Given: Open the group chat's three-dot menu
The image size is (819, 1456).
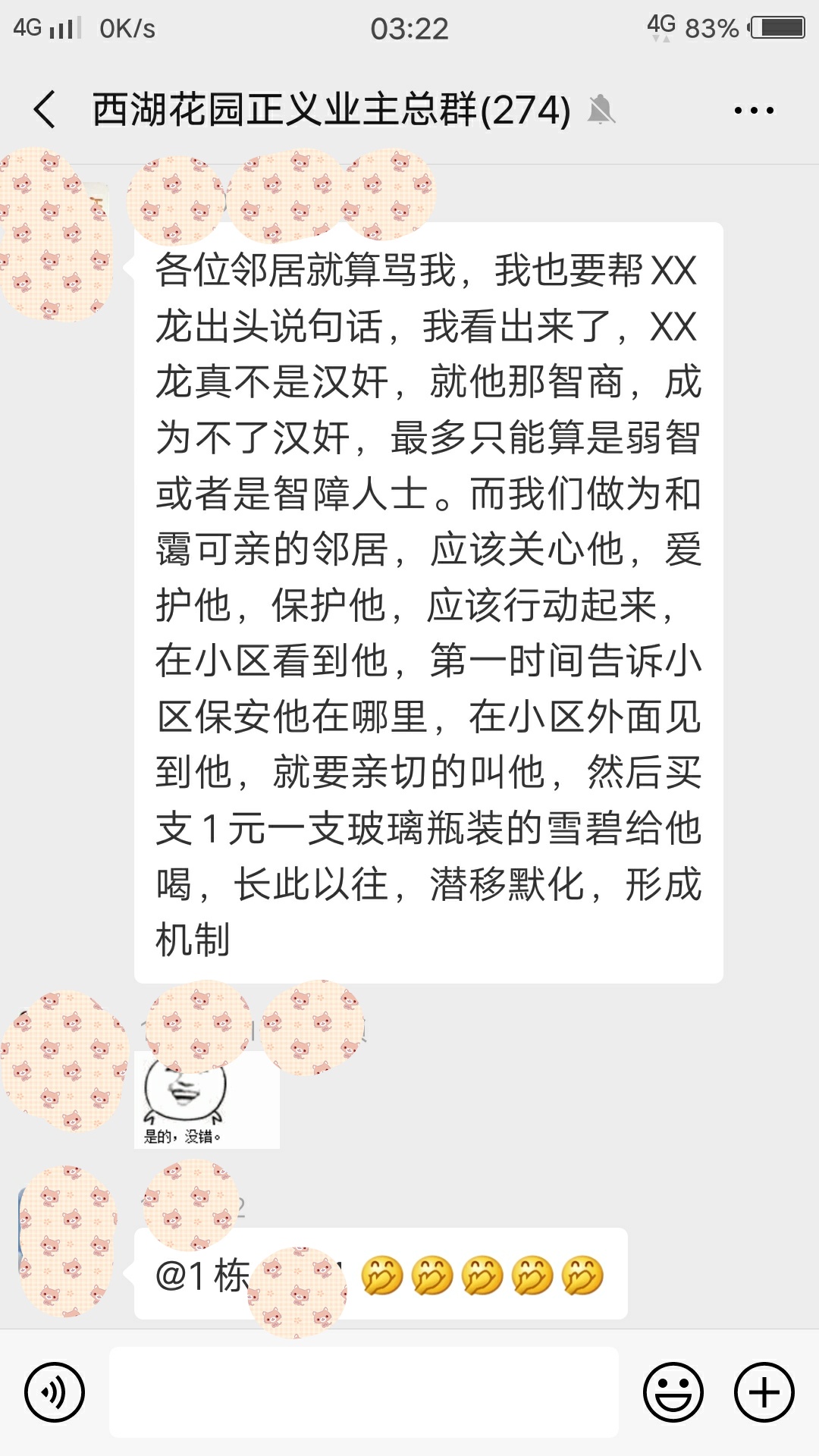Looking at the screenshot, I should pos(754,111).
